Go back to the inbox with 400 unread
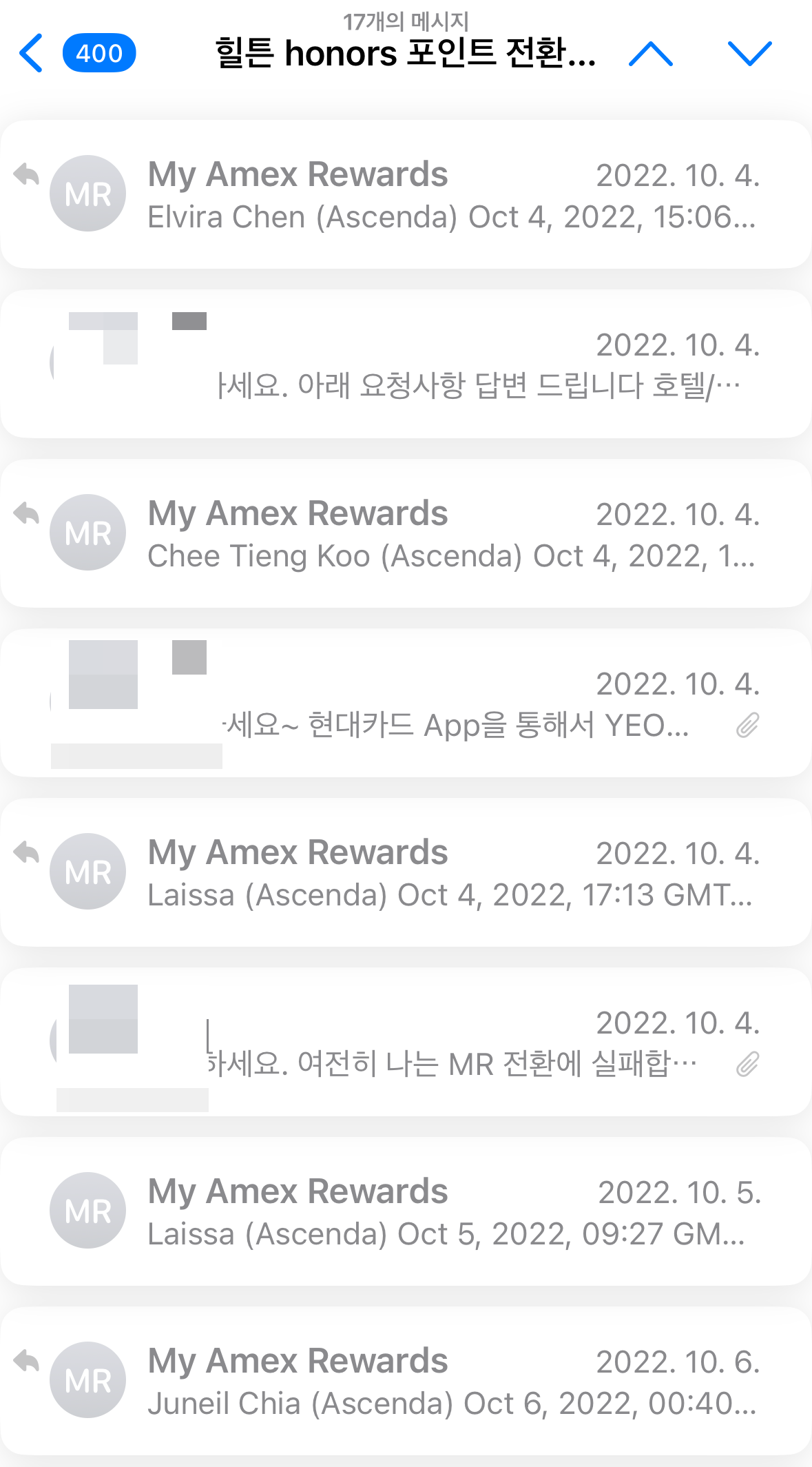Image resolution: width=812 pixels, height=1467 pixels. (x=77, y=53)
